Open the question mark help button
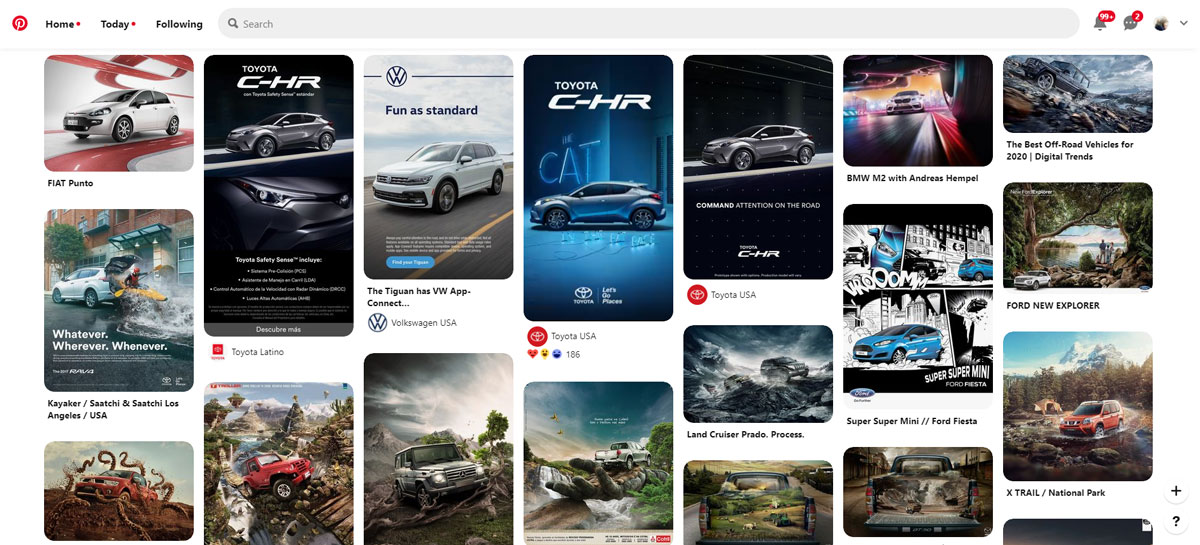Image resolution: width=1200 pixels, height=545 pixels. (x=1176, y=521)
